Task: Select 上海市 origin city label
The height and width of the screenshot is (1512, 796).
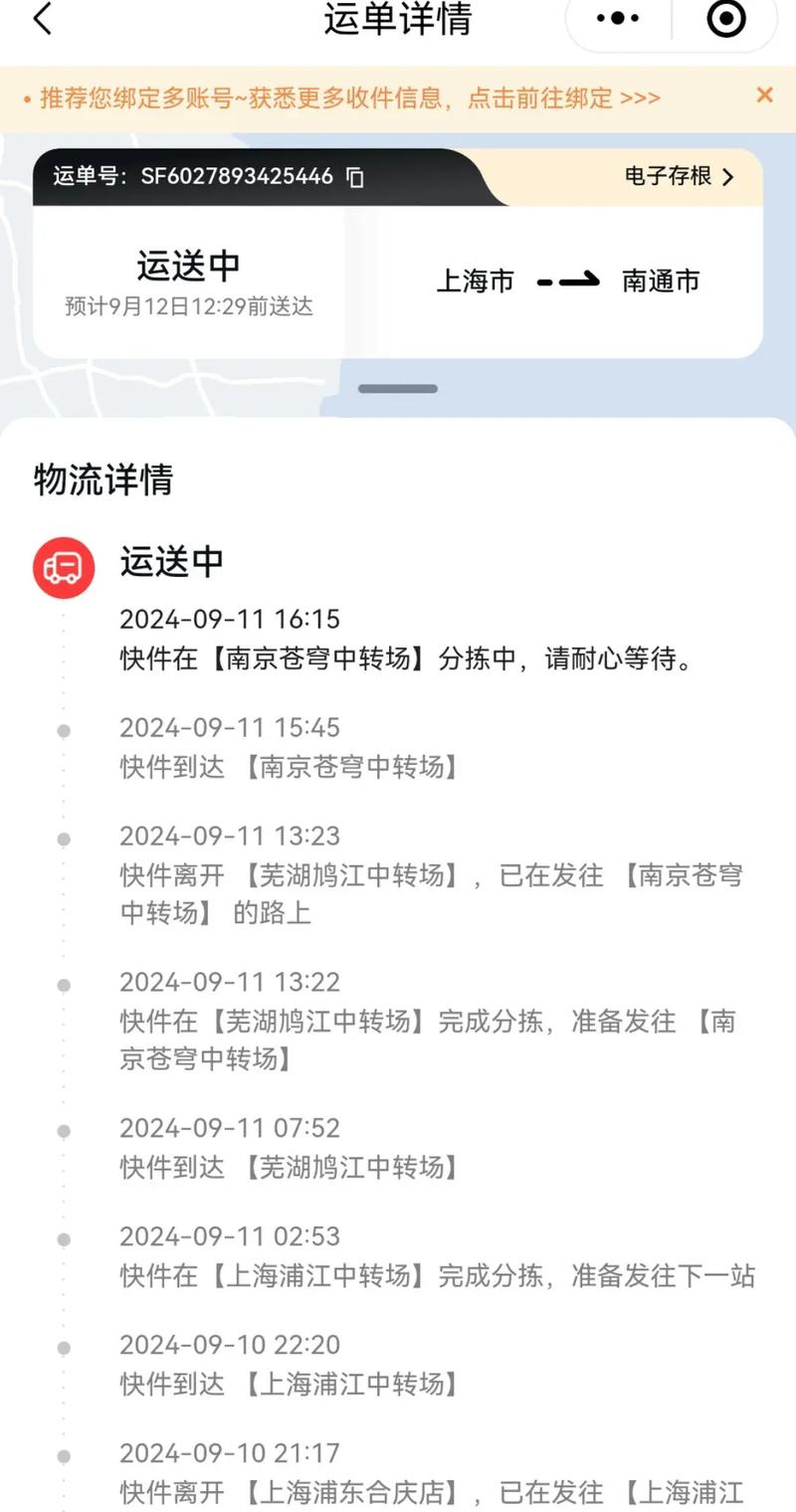Action: 475,281
